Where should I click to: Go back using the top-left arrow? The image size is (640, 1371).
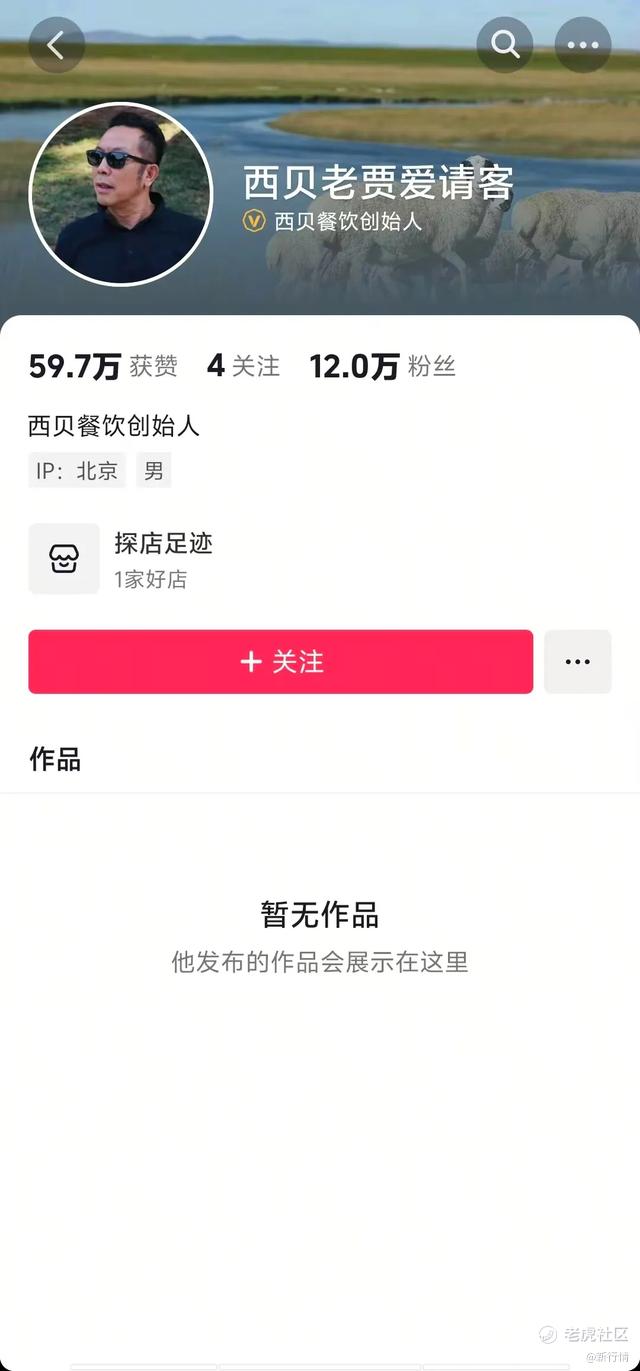tap(56, 45)
